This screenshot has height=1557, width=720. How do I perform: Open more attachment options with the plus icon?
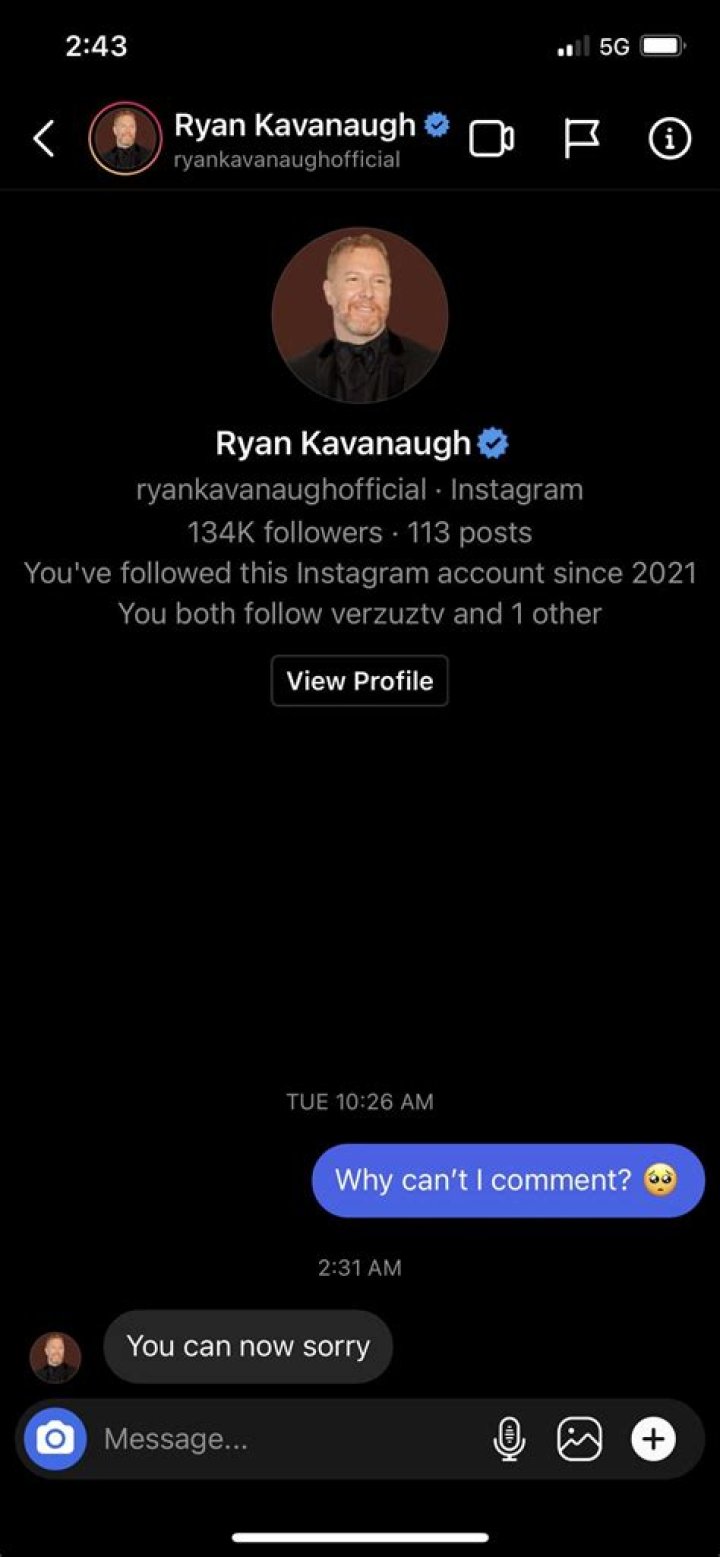pyautogui.click(x=653, y=1438)
